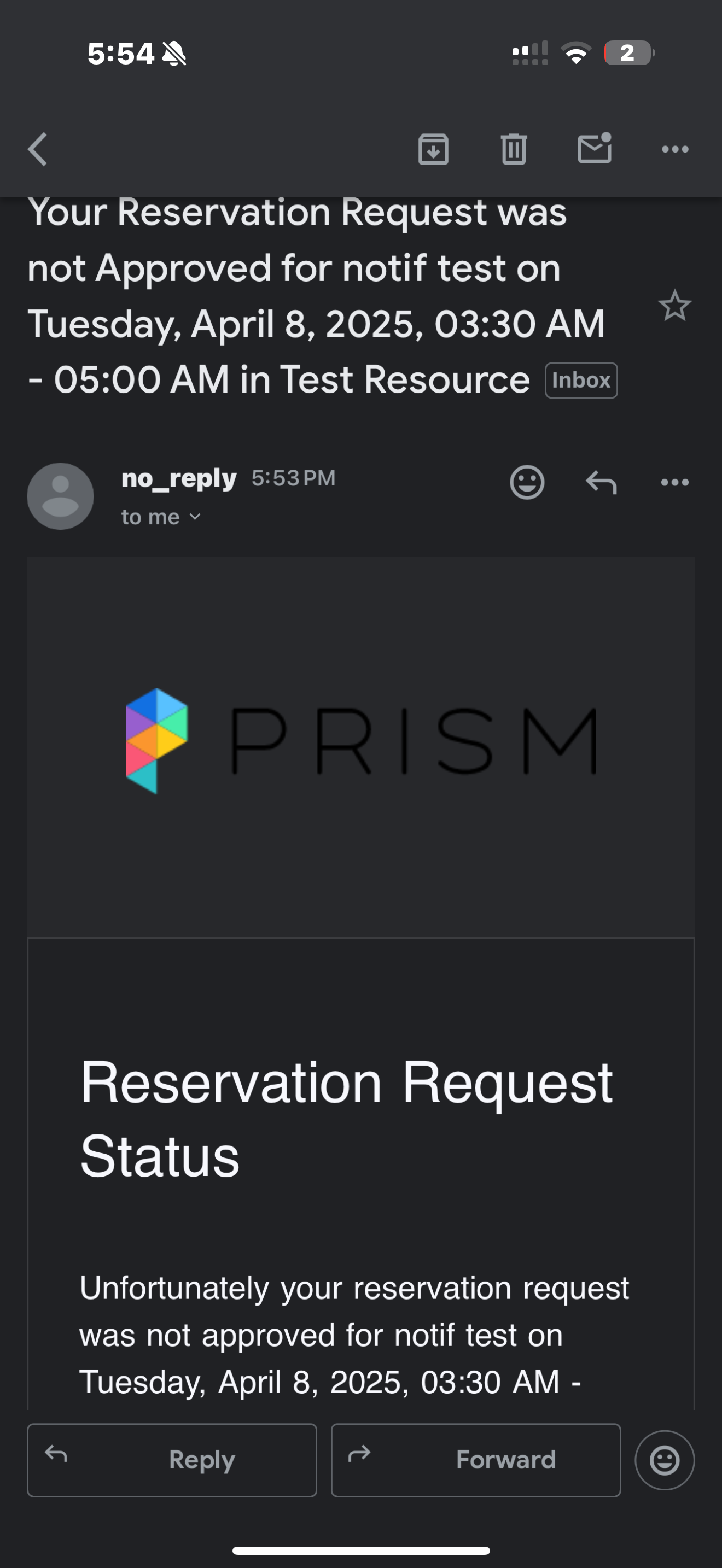This screenshot has height=1568, width=722.
Task: Open the top toolbar overflow menu
Action: (674, 149)
